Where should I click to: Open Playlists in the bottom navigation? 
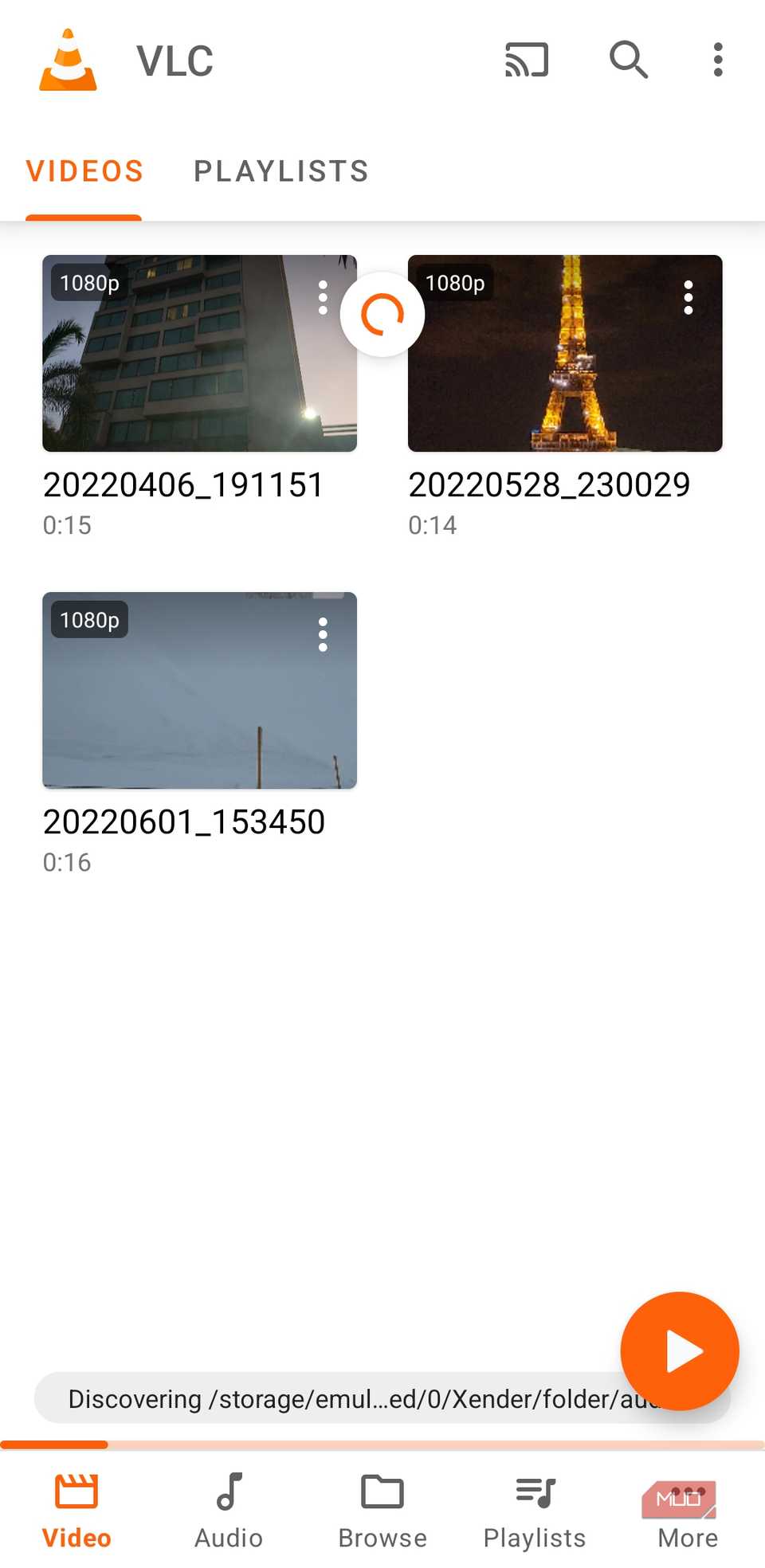tap(535, 1510)
